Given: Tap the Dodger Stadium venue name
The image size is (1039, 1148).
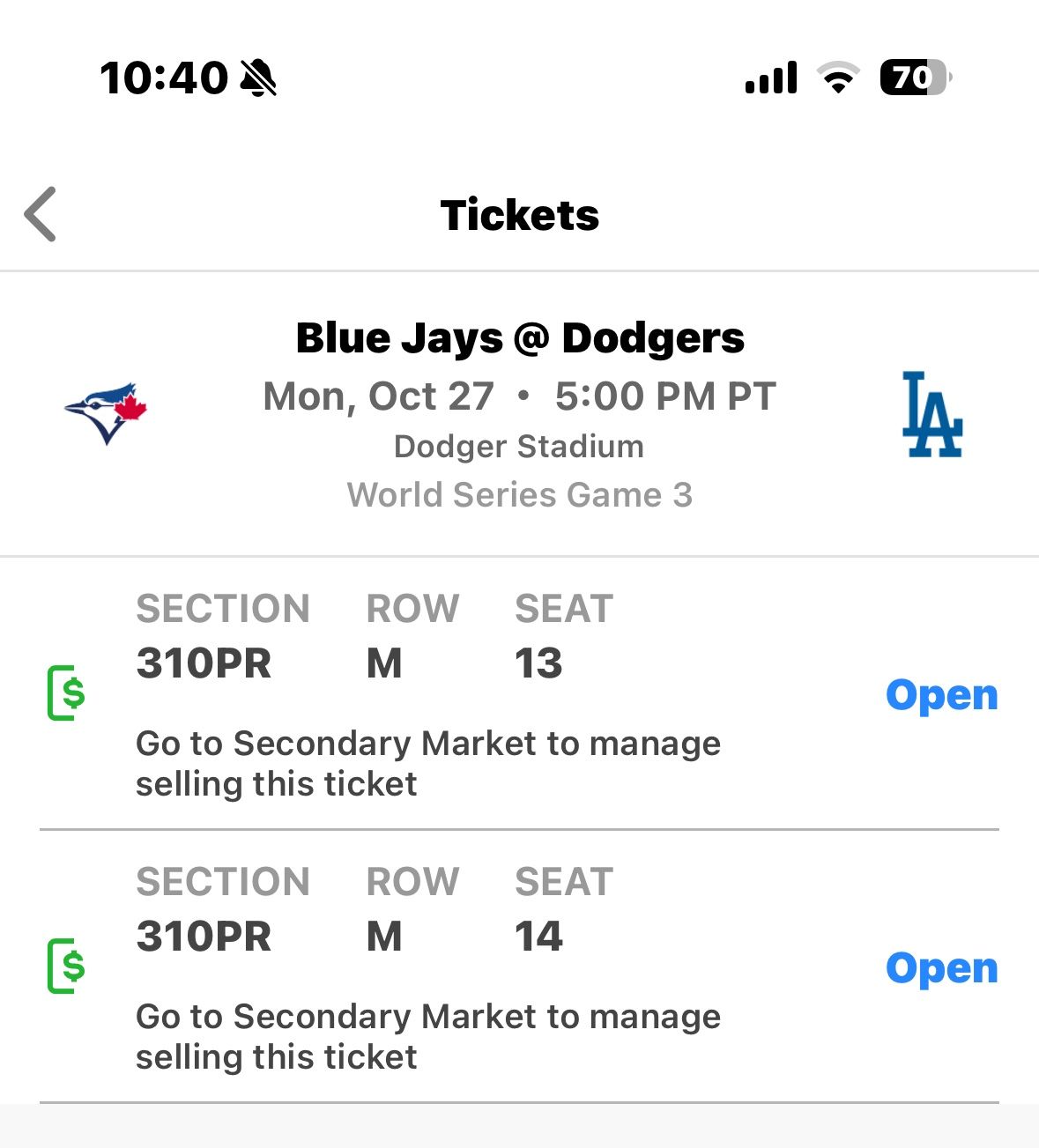Looking at the screenshot, I should (519, 446).
